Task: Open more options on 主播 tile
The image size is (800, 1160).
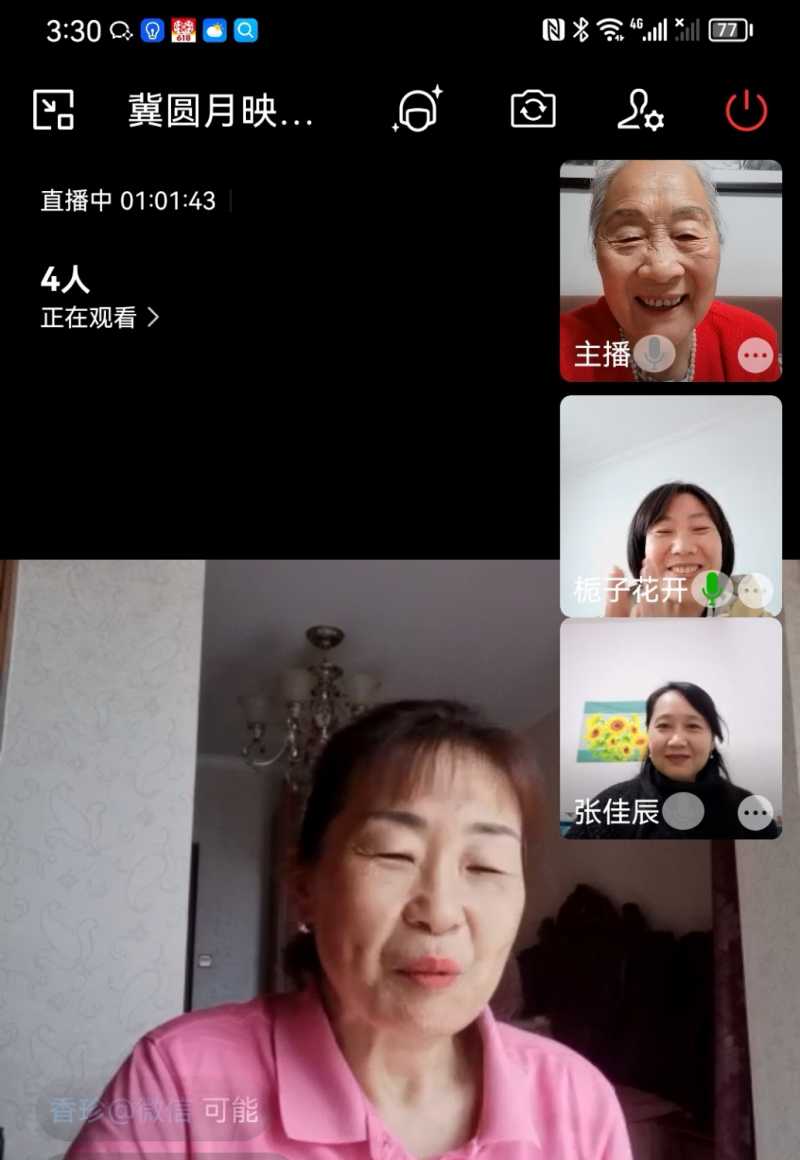Action: pos(756,355)
